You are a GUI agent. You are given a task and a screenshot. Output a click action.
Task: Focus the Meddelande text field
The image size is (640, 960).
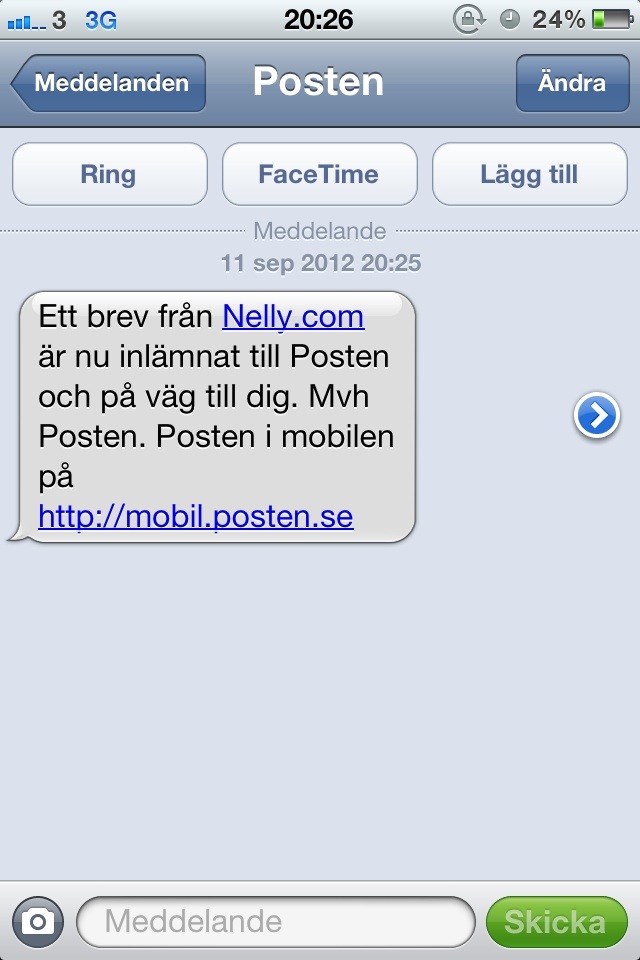(x=275, y=920)
